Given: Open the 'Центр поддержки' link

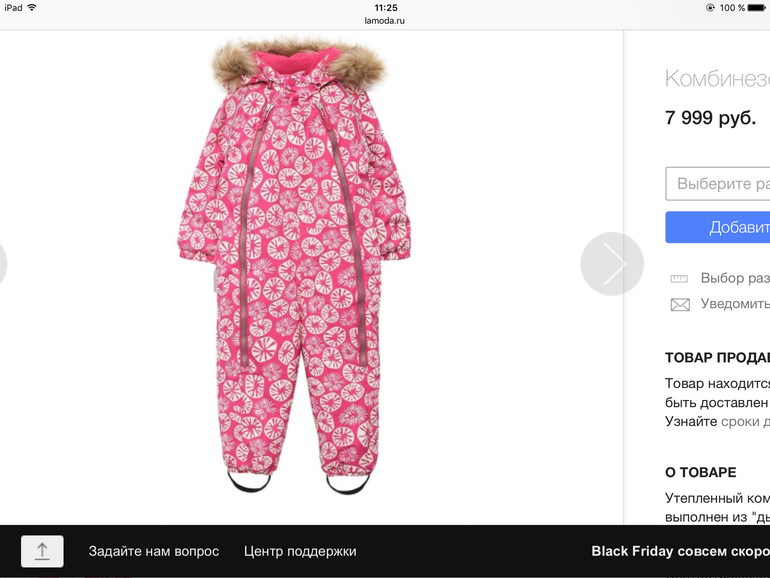Looking at the screenshot, I should 300,551.
